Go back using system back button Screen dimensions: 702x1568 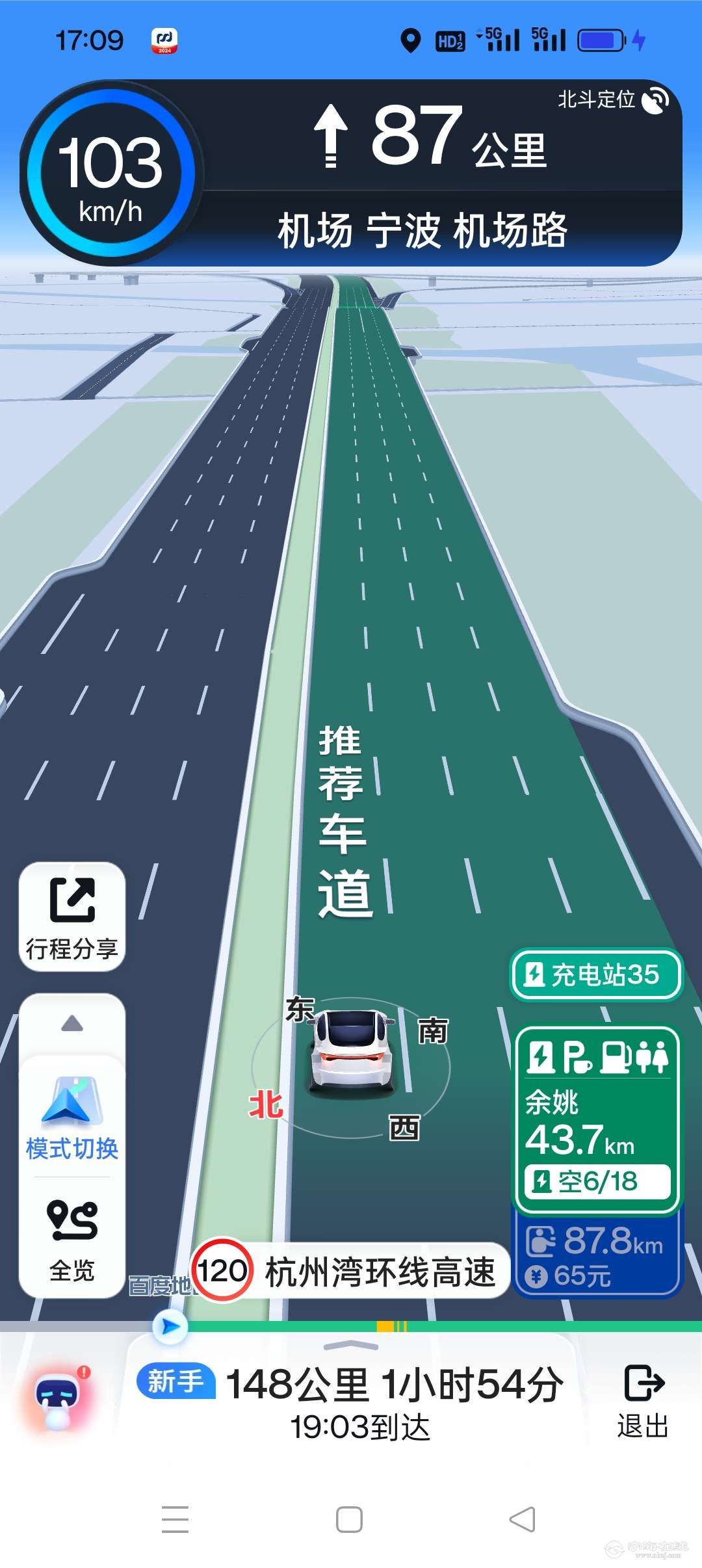coord(522,1520)
